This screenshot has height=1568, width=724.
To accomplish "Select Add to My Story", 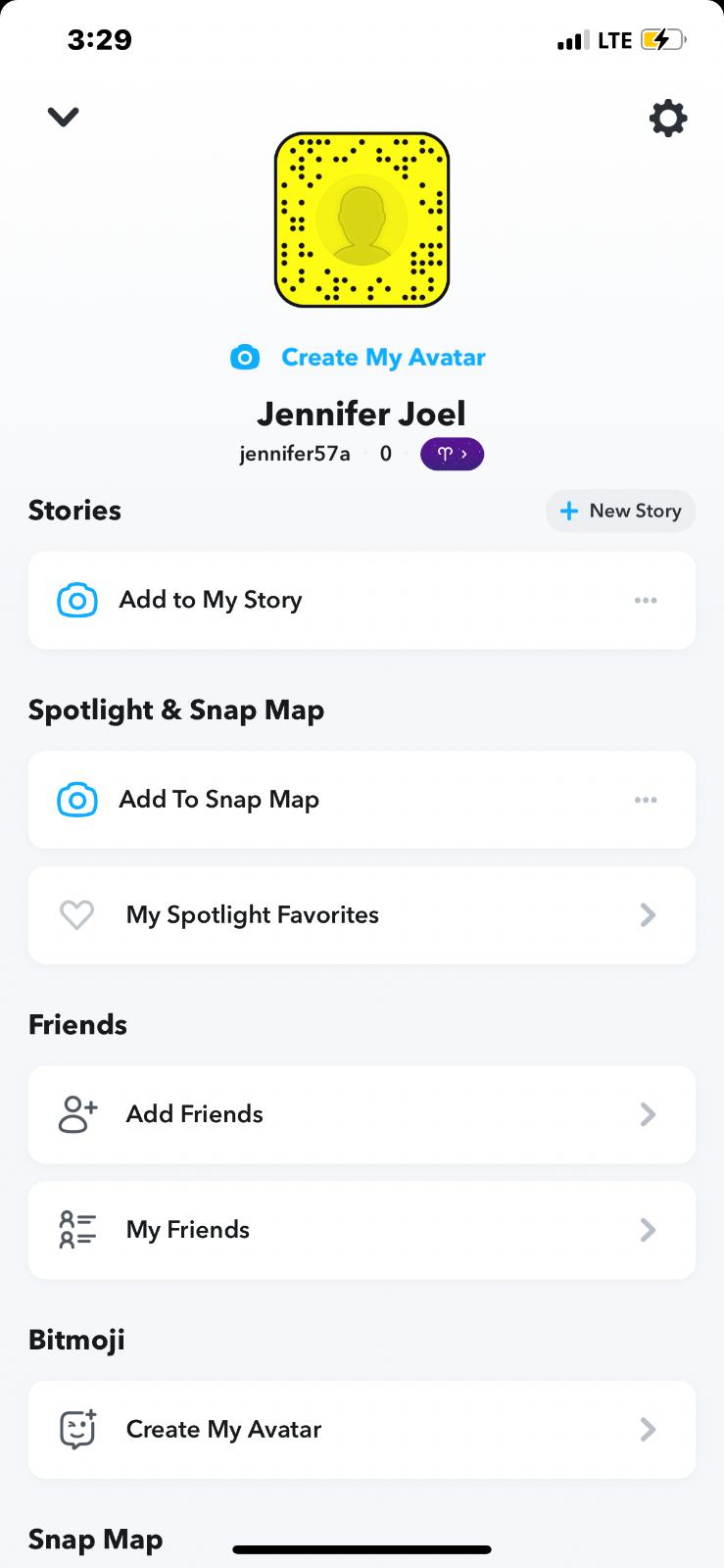I will click(x=211, y=600).
